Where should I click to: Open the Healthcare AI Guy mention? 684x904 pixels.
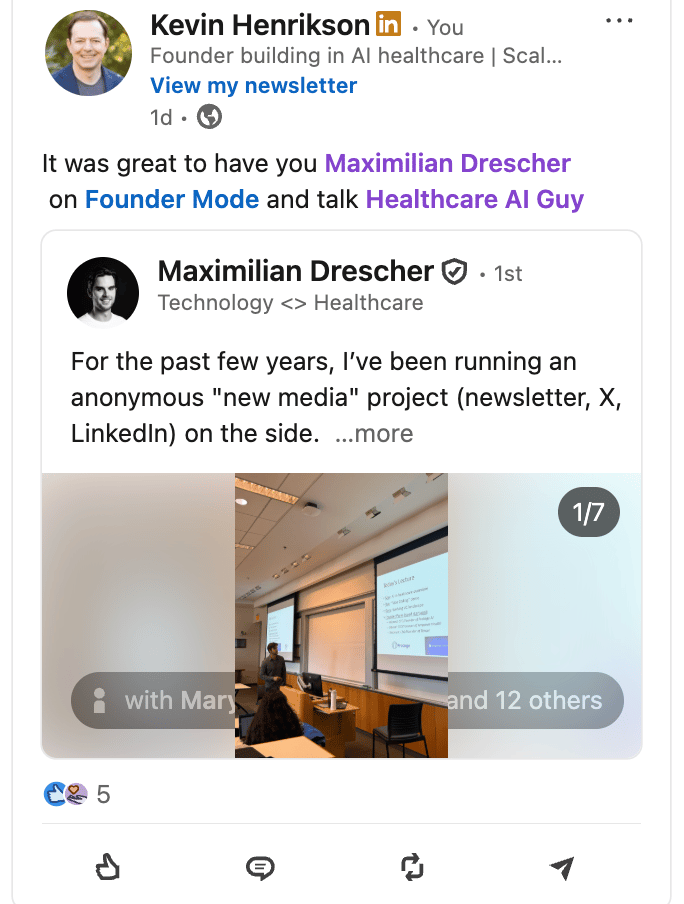[475, 199]
